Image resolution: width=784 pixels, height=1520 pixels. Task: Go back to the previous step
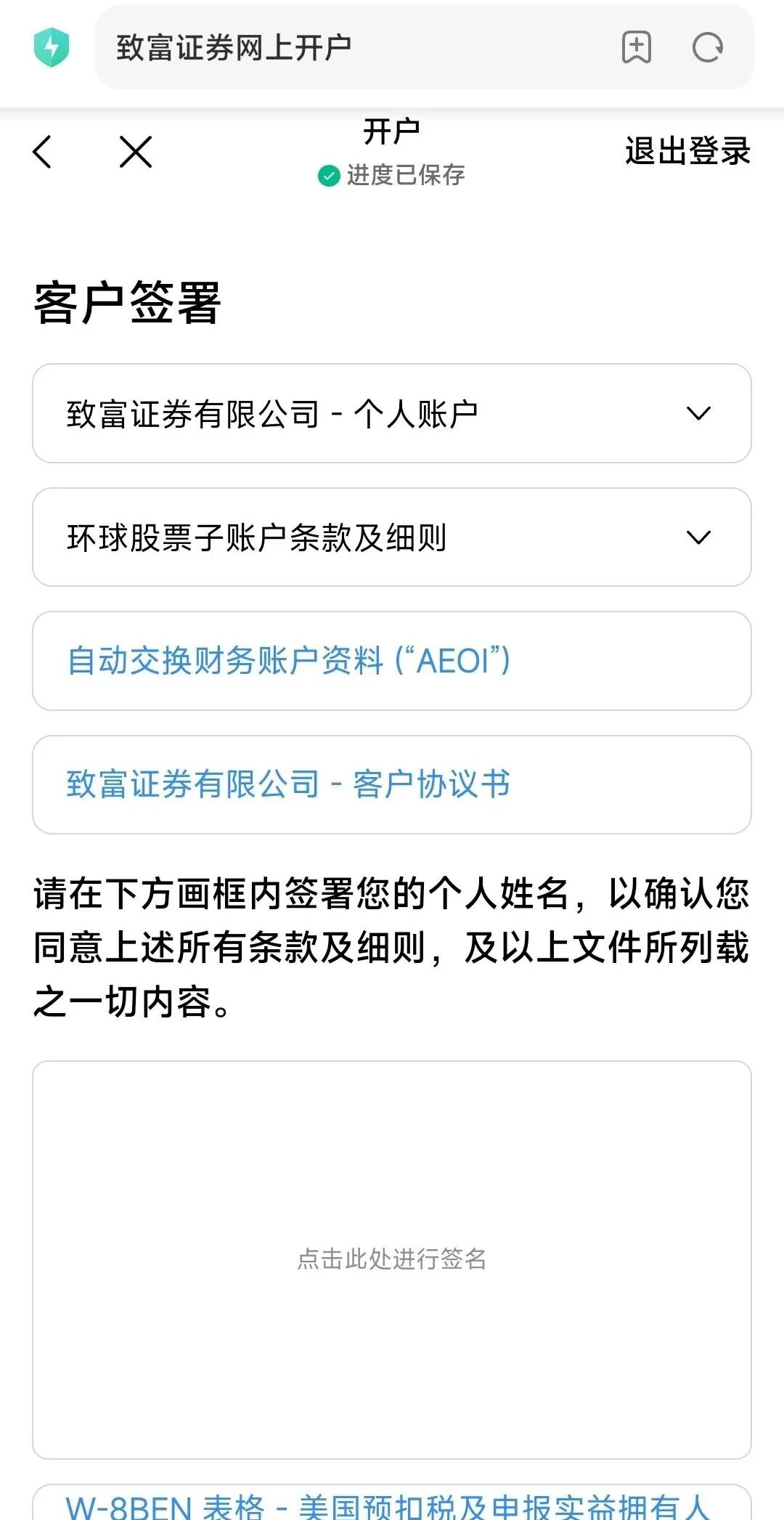point(43,152)
